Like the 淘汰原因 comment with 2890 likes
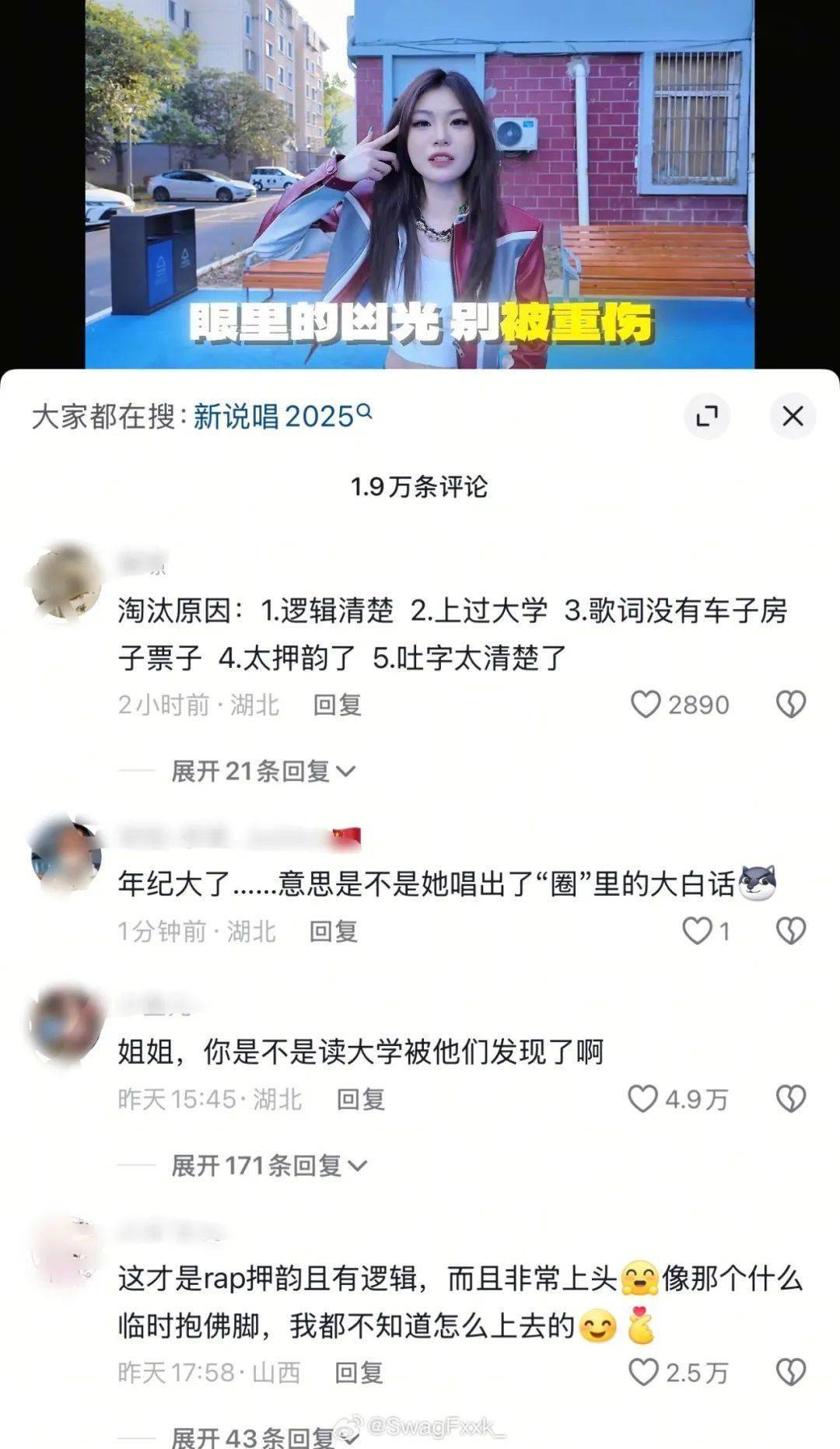840x1449 pixels. [x=646, y=705]
